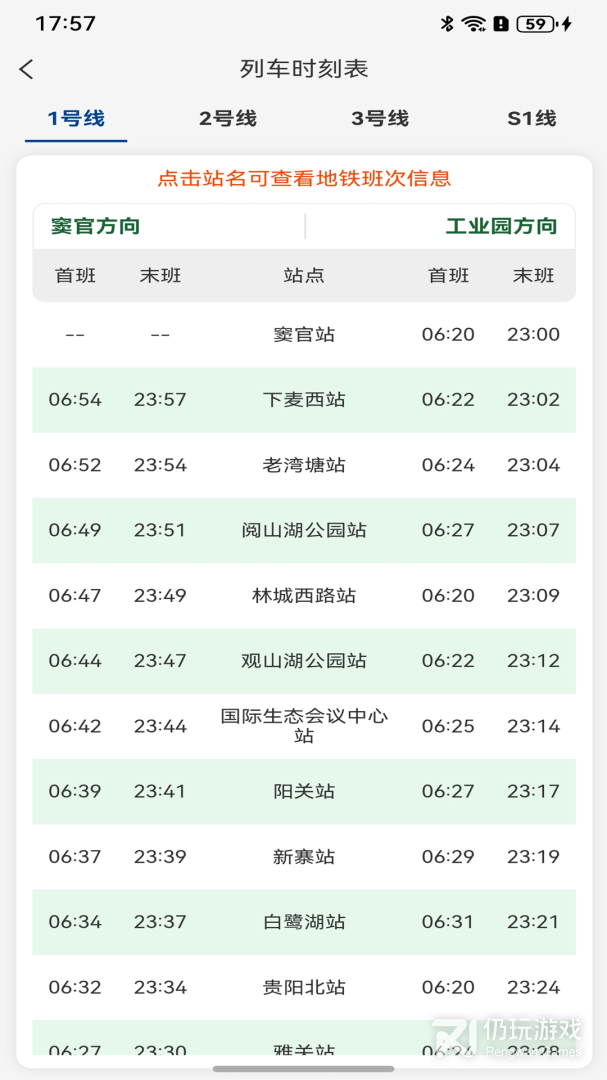The height and width of the screenshot is (1080, 607).
Task: Tap 阳关站 station name
Action: coord(304,792)
